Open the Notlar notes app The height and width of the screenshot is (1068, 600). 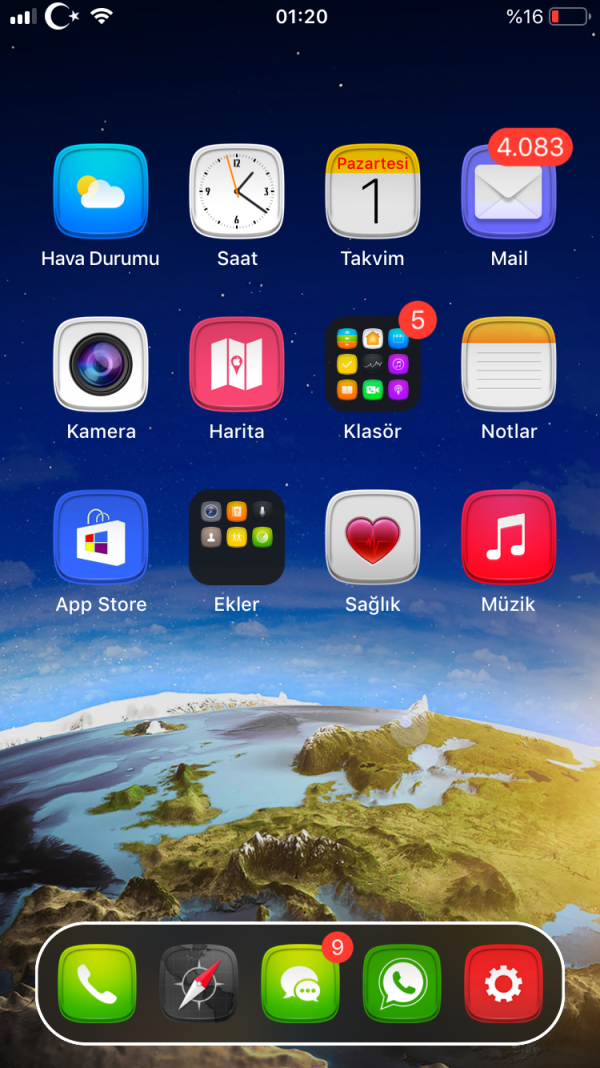(509, 365)
